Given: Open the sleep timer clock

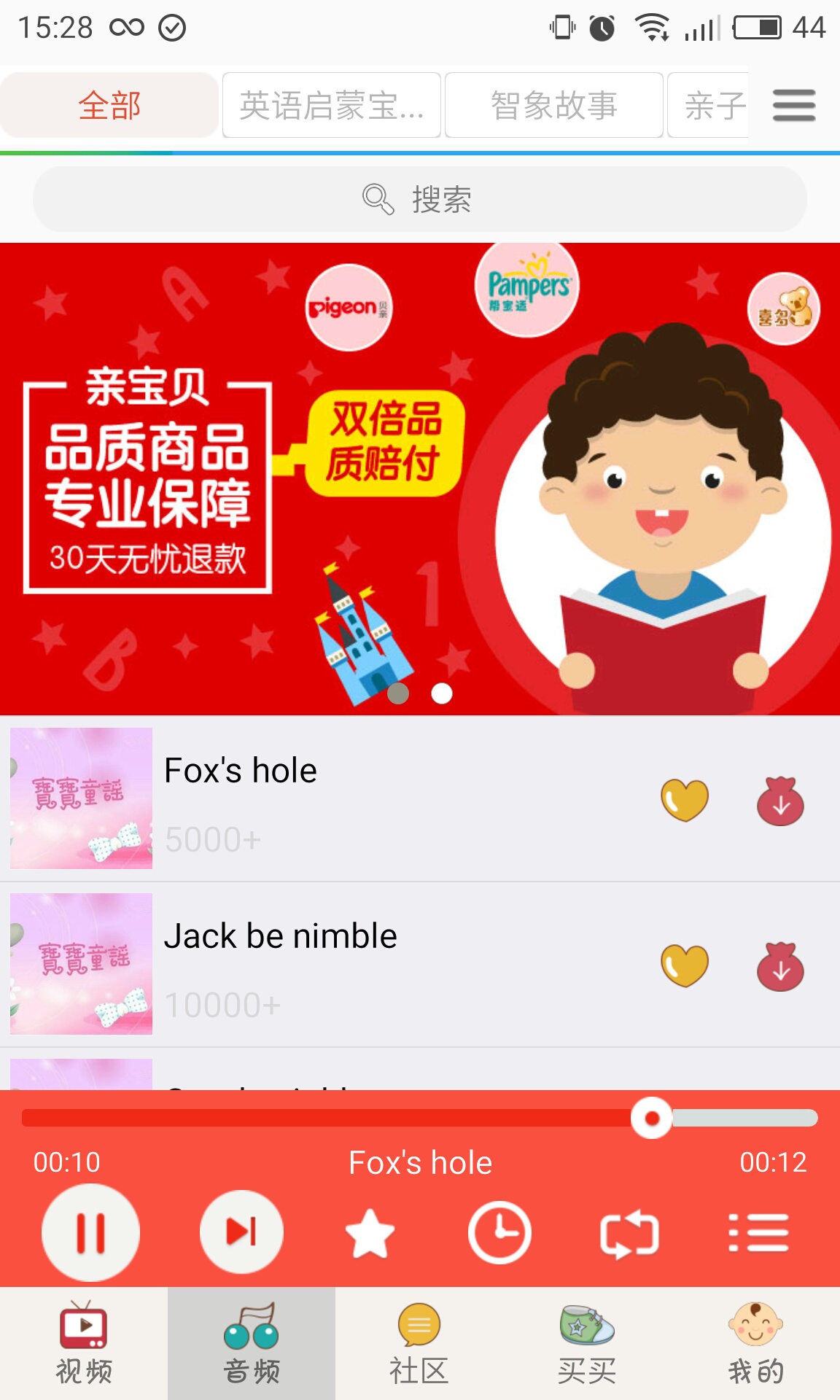Looking at the screenshot, I should [499, 1233].
